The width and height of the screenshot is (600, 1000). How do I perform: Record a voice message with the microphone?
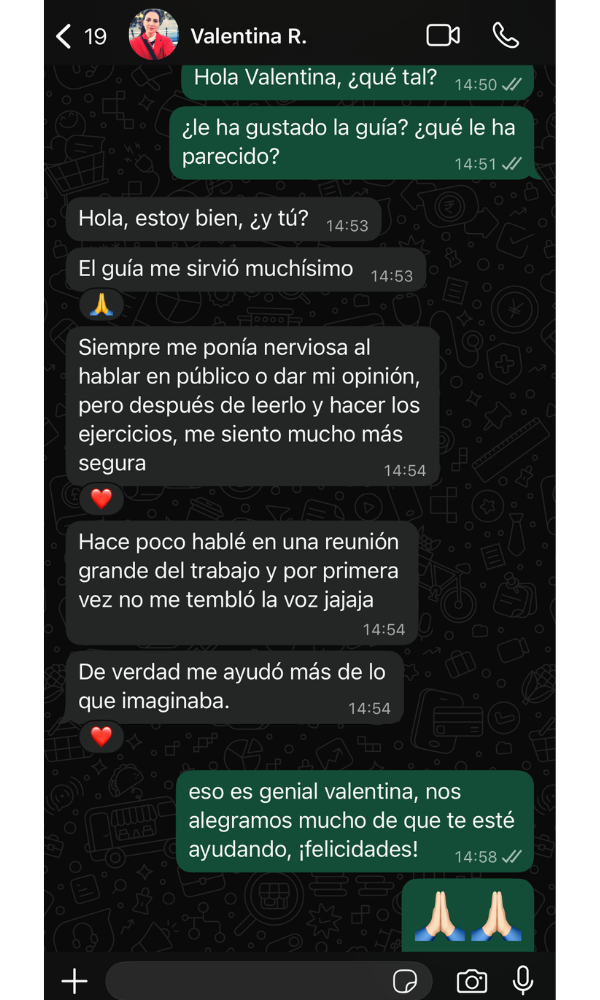coord(523,981)
